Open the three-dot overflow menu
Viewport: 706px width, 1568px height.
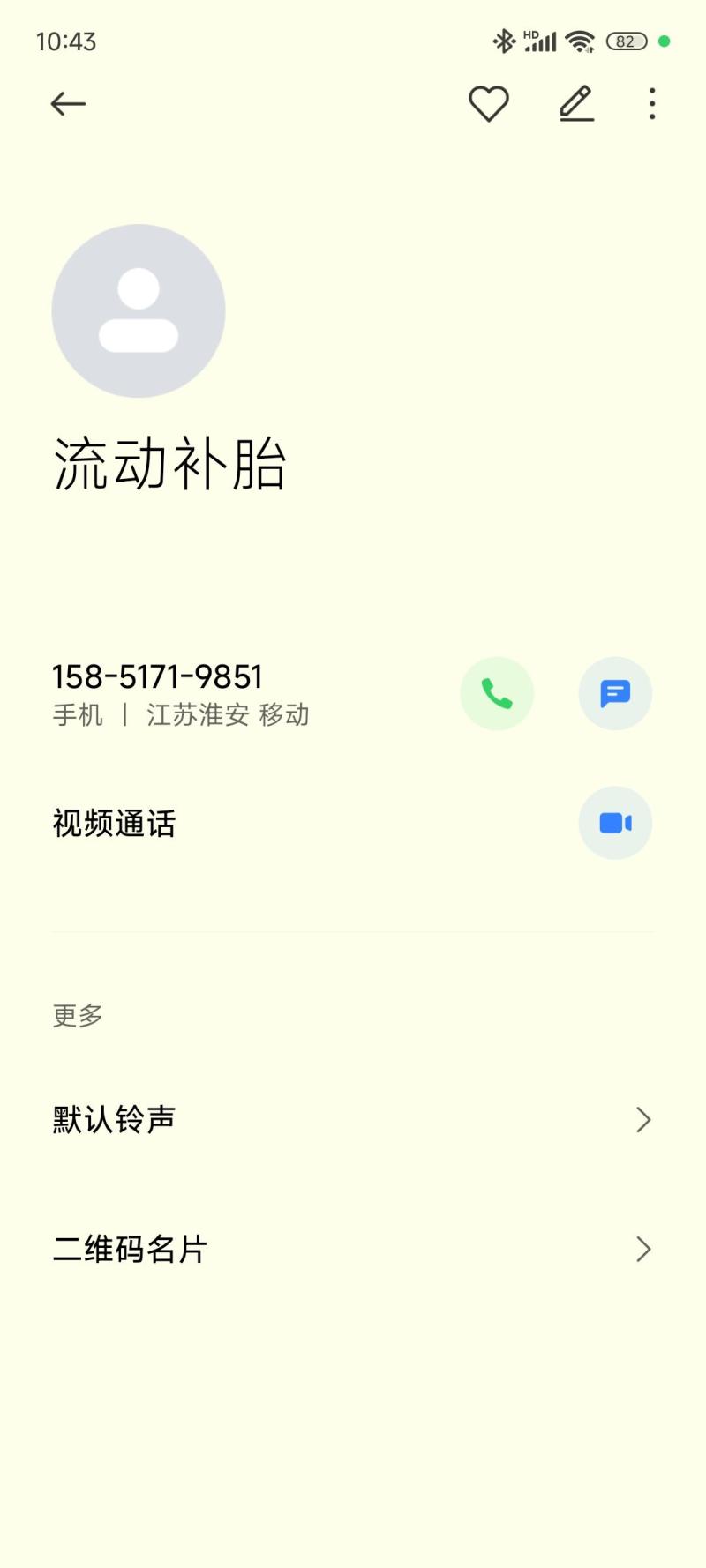(x=651, y=104)
